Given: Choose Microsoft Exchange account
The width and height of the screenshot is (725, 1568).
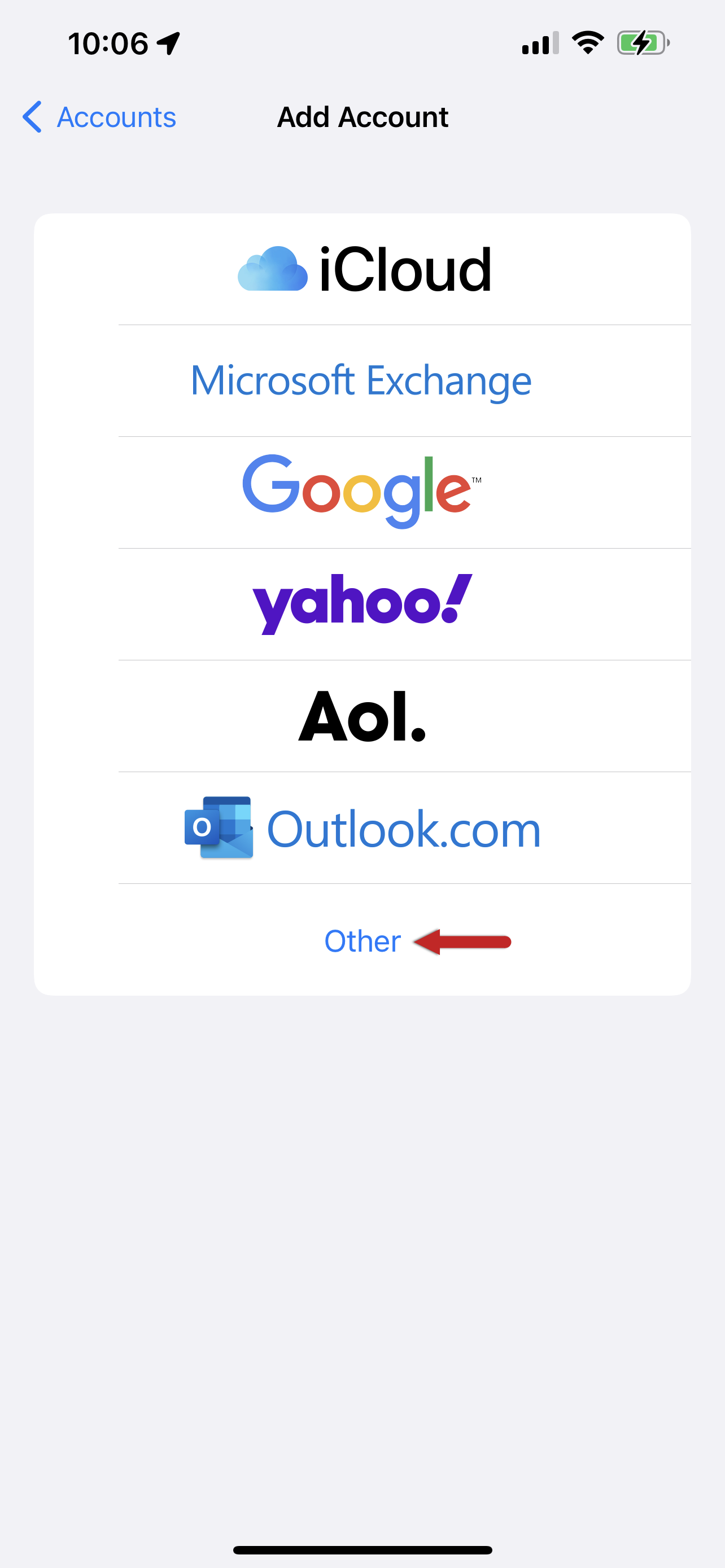Looking at the screenshot, I should (361, 380).
